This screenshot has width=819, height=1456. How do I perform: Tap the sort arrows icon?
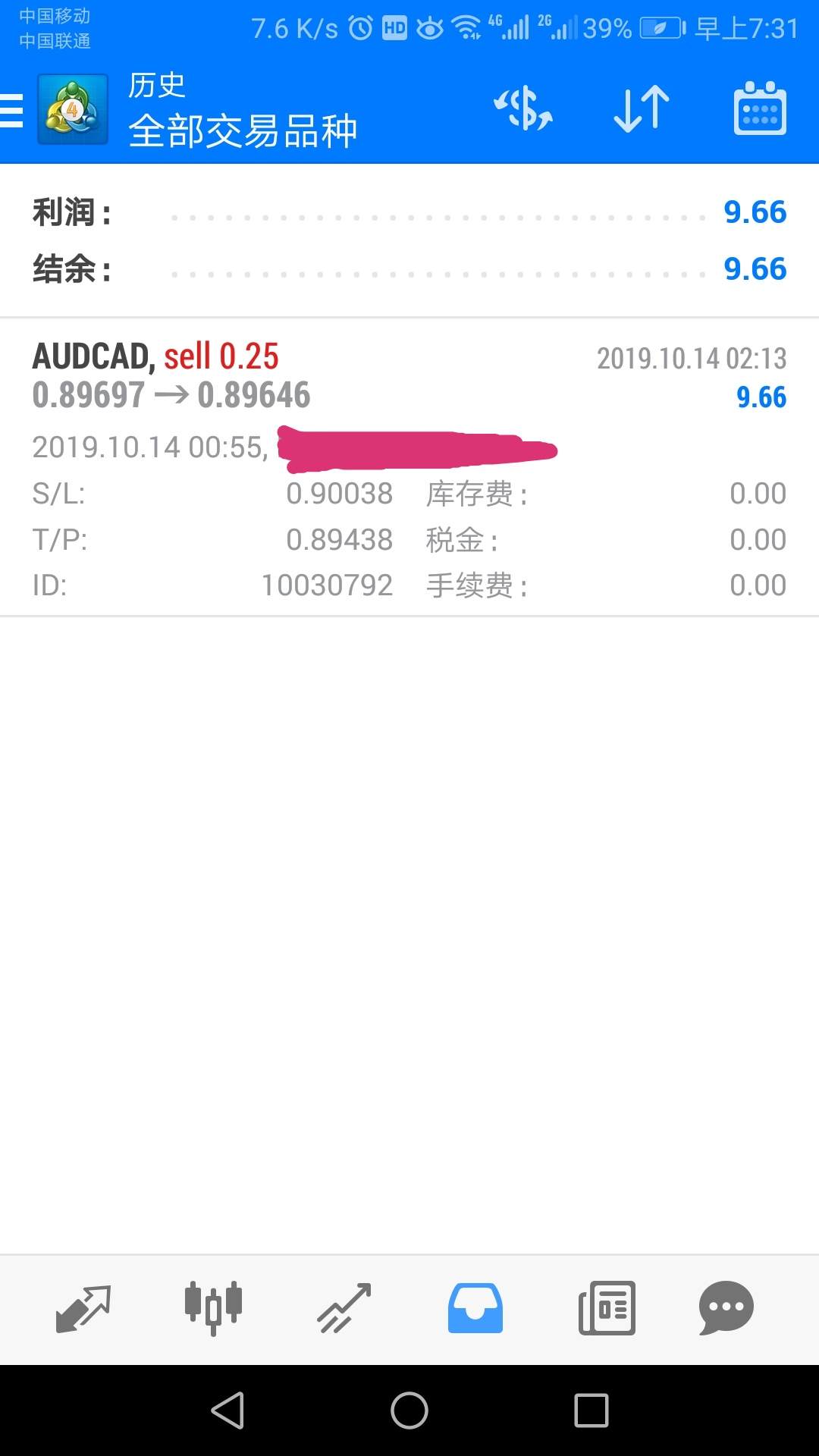coord(642,109)
